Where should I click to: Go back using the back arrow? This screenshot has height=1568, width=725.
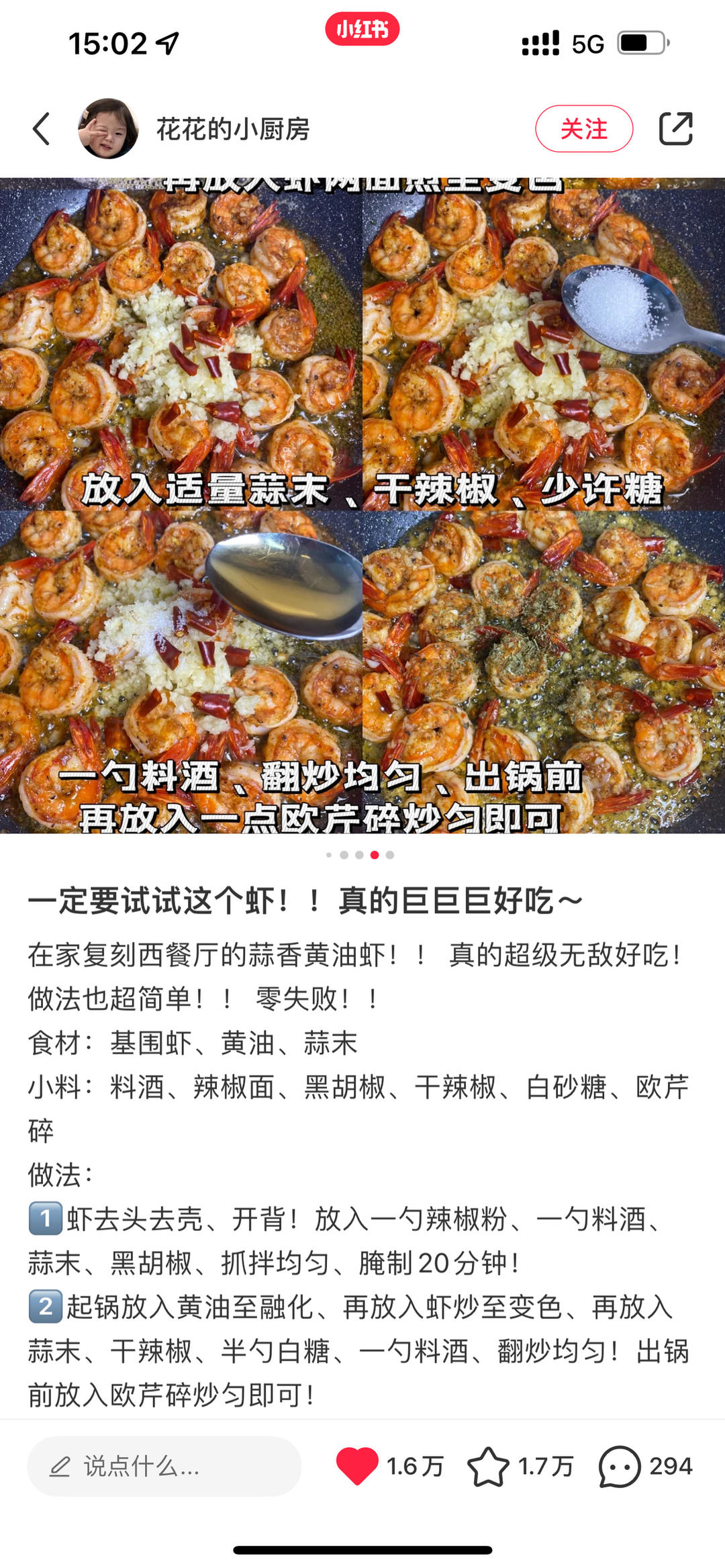pos(42,129)
